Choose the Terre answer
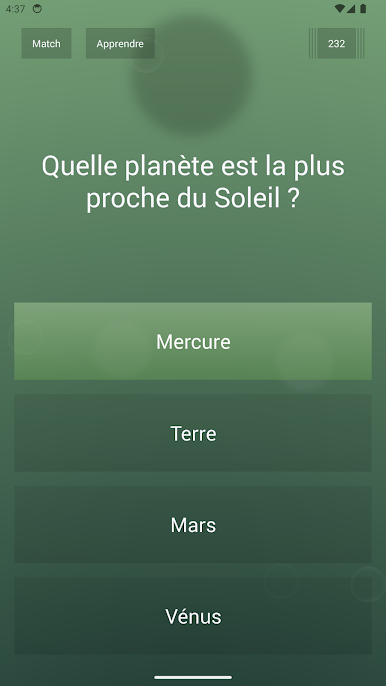The height and width of the screenshot is (686, 386). click(193, 433)
